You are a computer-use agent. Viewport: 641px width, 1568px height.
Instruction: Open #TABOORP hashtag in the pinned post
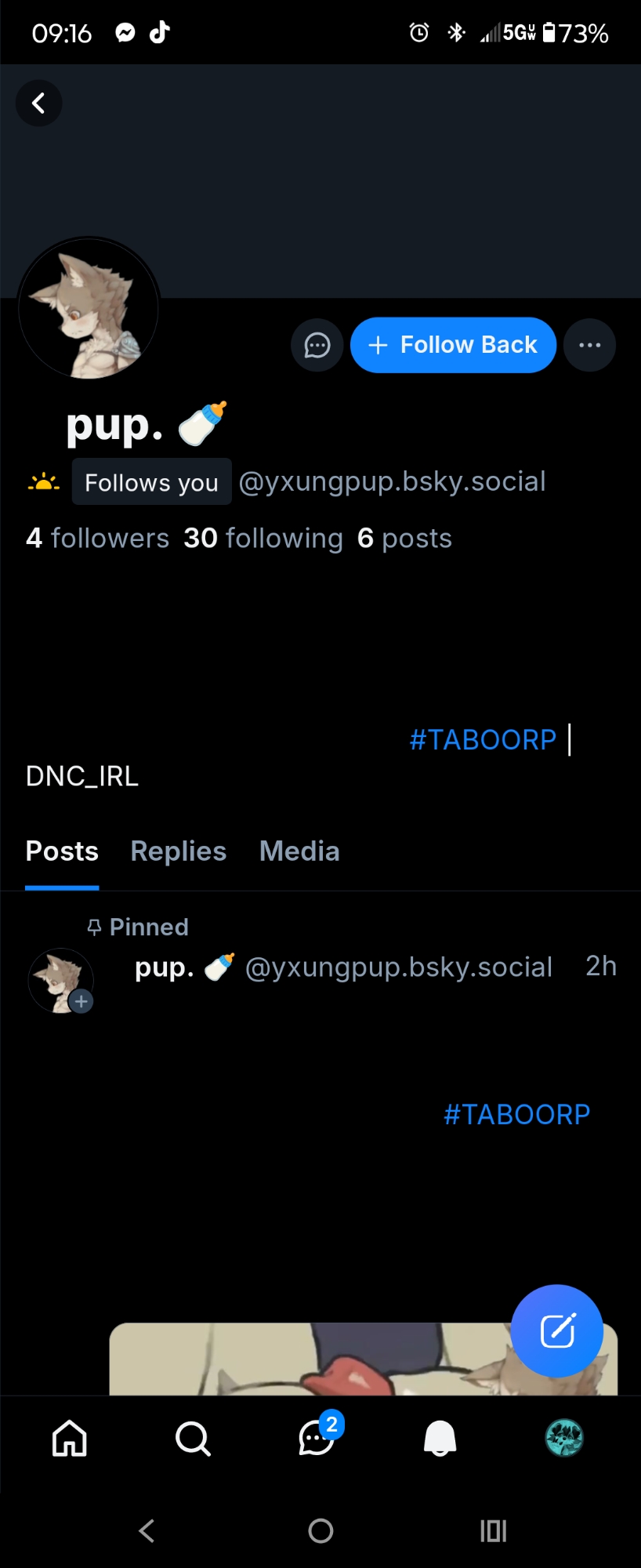pyautogui.click(x=516, y=1114)
